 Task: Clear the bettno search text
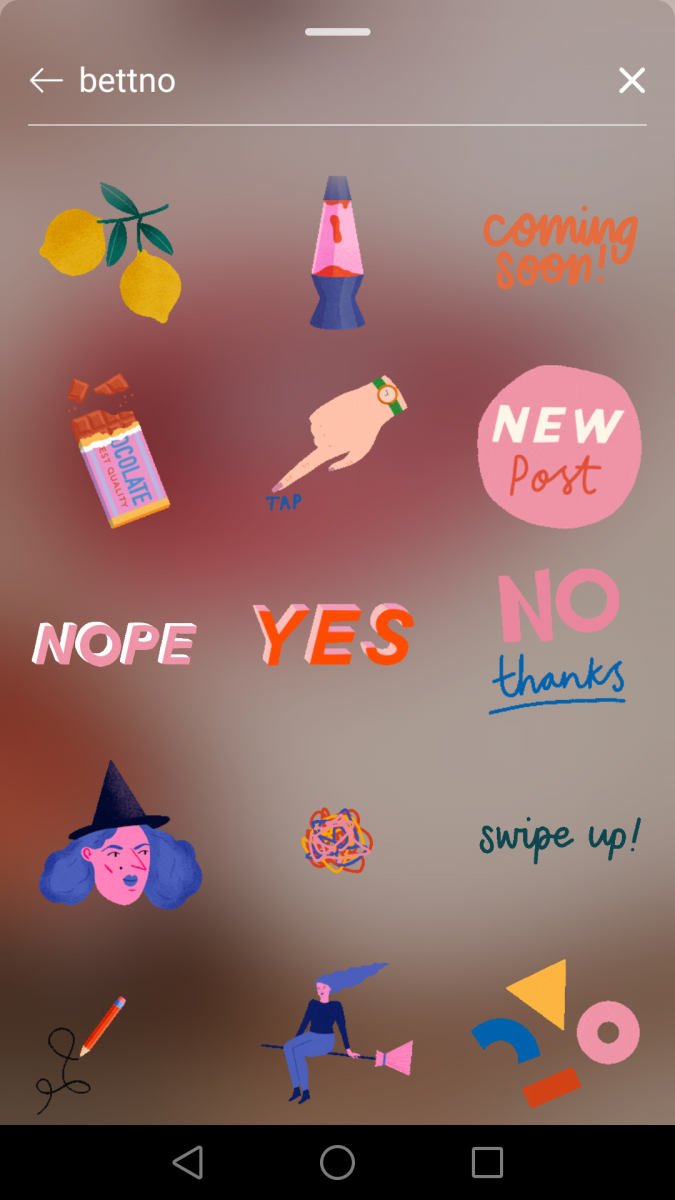coord(631,81)
